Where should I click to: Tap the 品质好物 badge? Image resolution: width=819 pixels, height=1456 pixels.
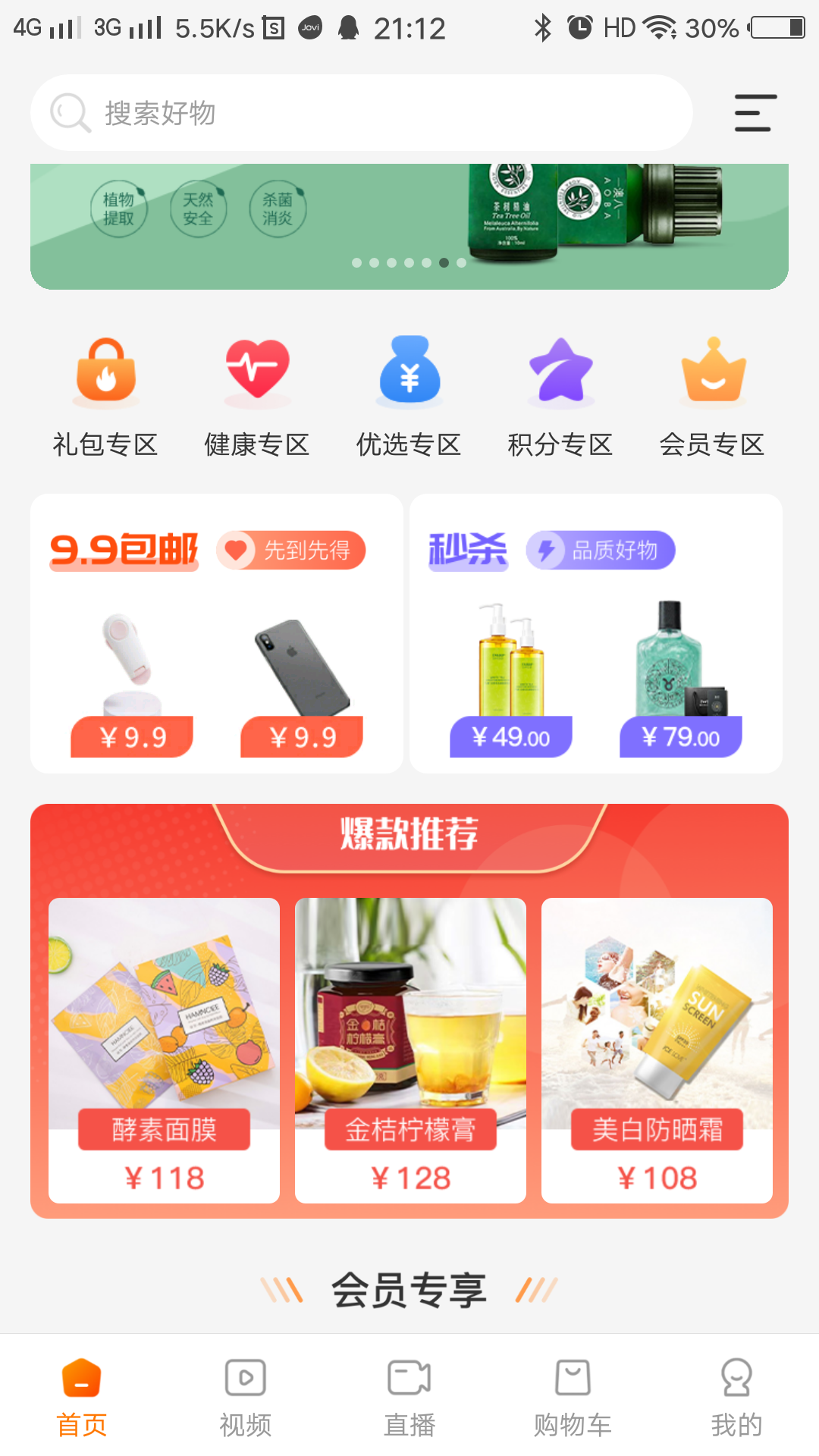[600, 551]
